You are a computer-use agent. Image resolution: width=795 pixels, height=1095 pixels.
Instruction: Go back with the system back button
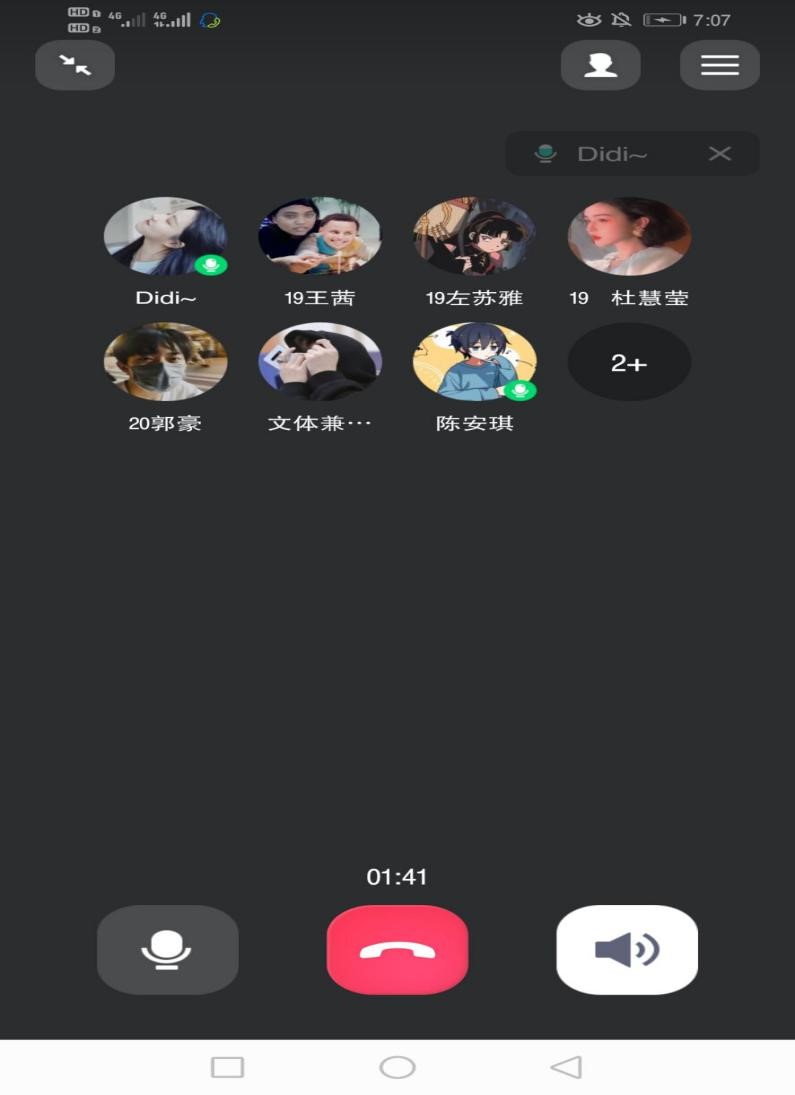coord(566,1067)
